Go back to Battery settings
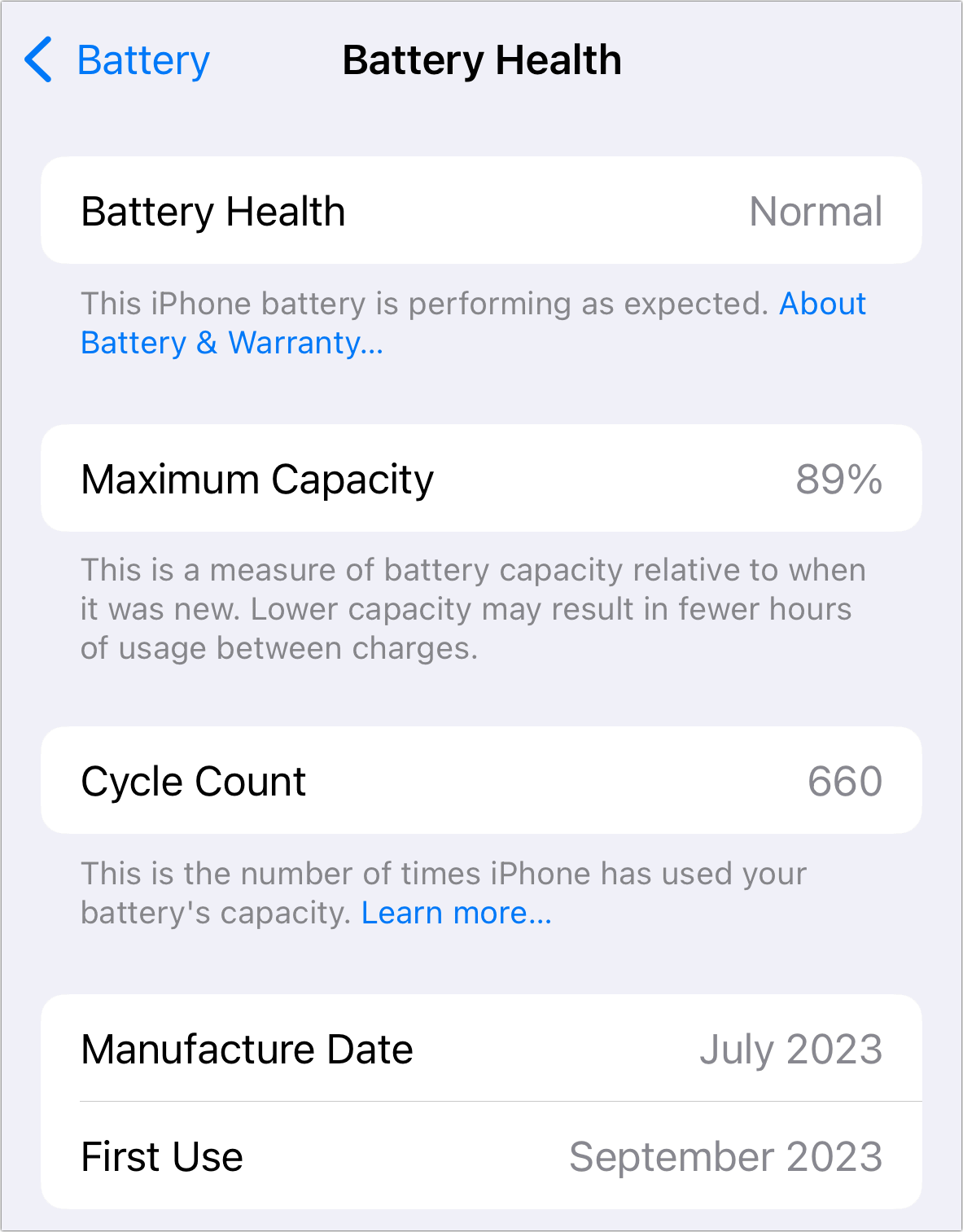This screenshot has width=963, height=1232. [x=116, y=60]
